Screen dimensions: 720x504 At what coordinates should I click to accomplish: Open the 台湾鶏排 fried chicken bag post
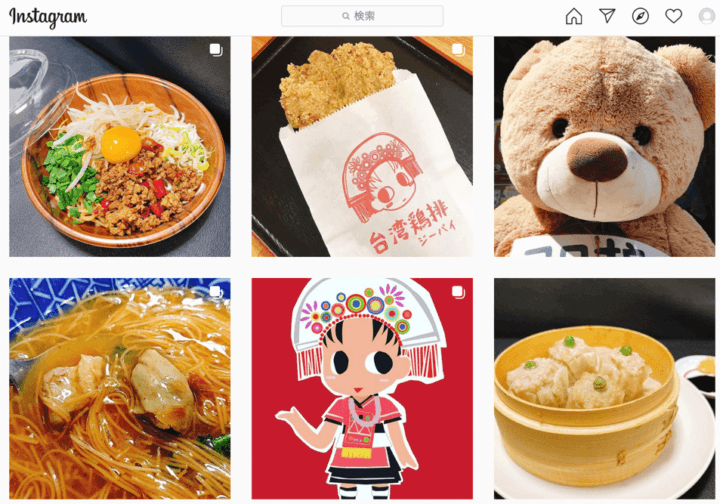(x=362, y=147)
